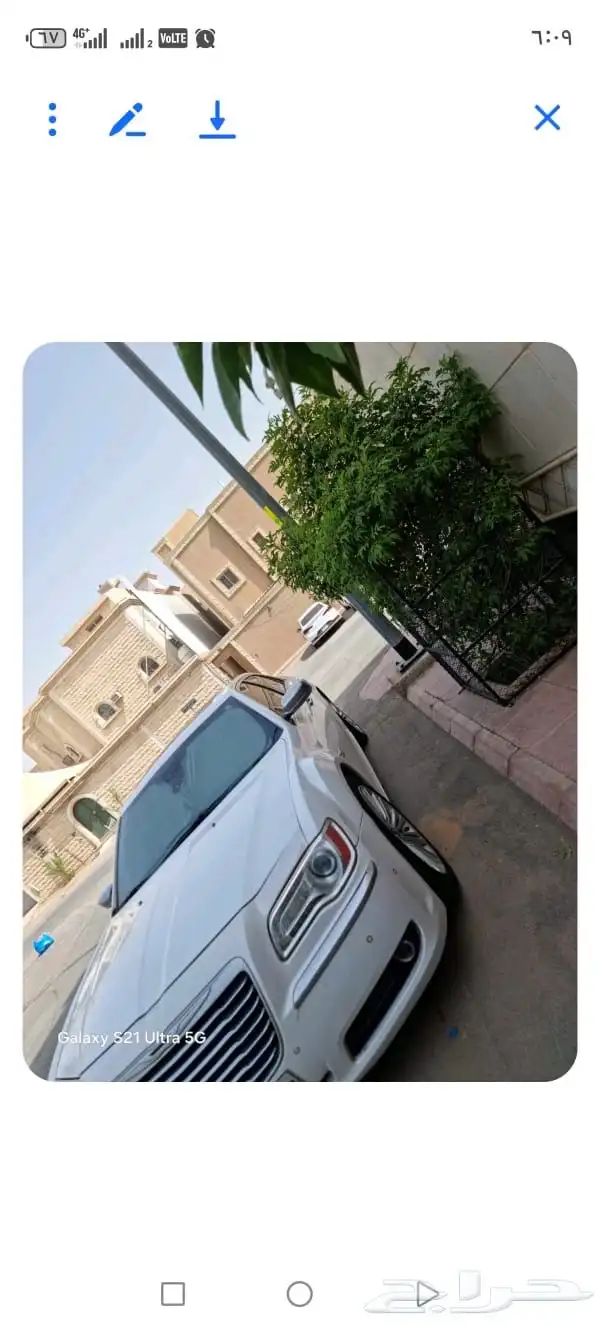Open recent apps with the square button
This screenshot has height=1326, width=600.
pyautogui.click(x=173, y=1294)
